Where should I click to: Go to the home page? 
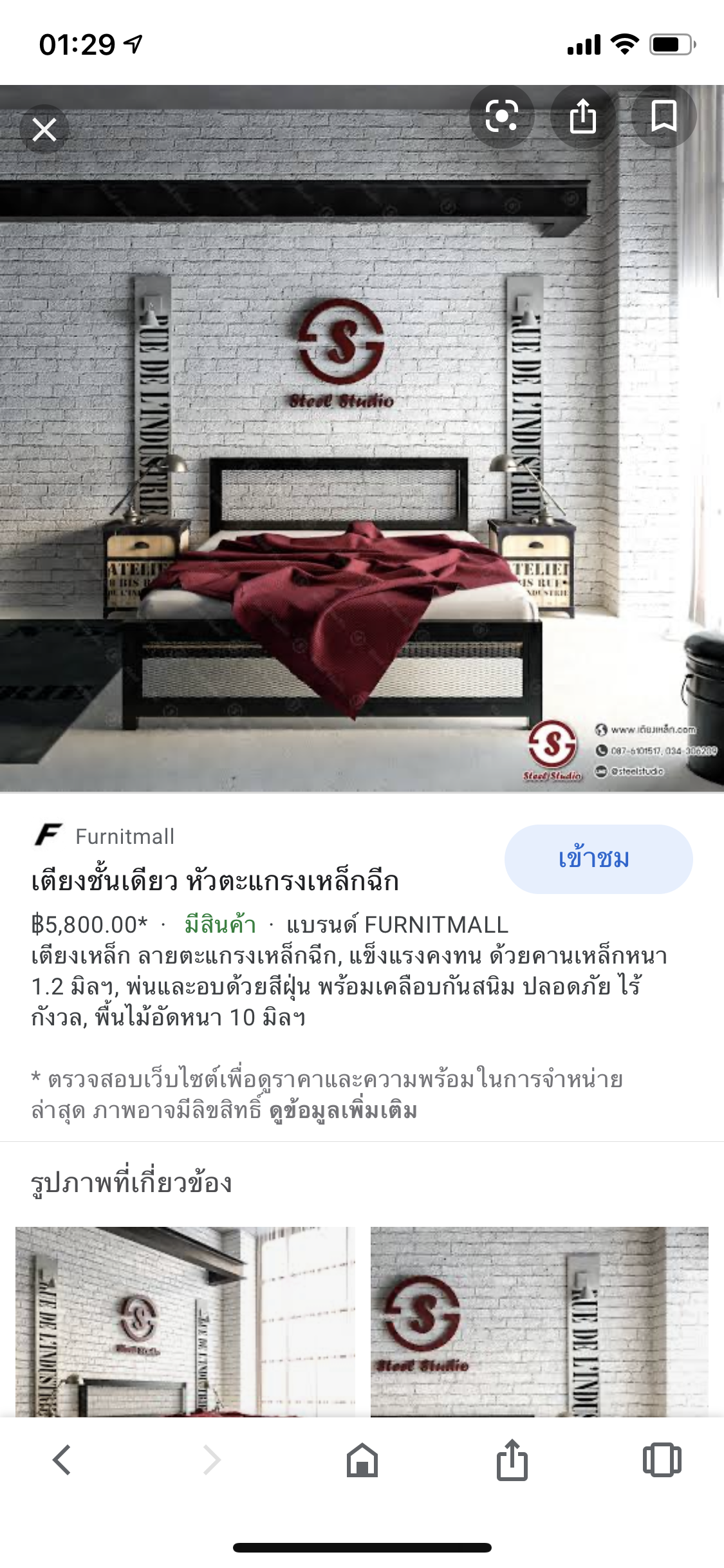[362, 1460]
